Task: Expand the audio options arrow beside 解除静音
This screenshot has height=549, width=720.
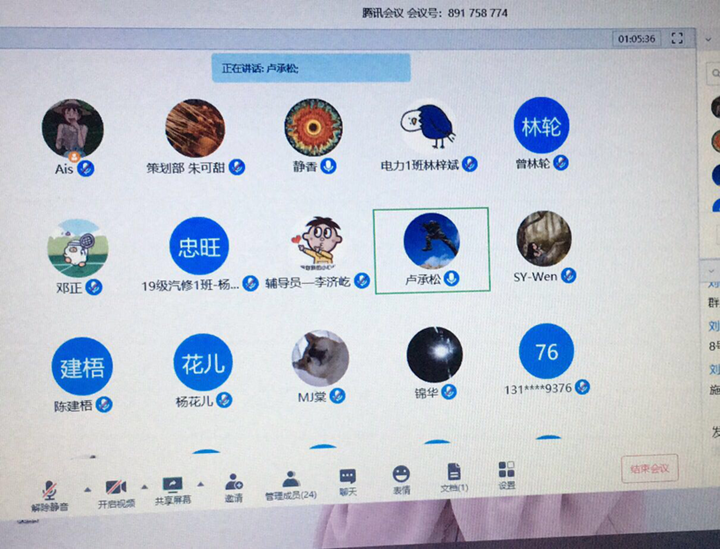Action: pyautogui.click(x=86, y=489)
